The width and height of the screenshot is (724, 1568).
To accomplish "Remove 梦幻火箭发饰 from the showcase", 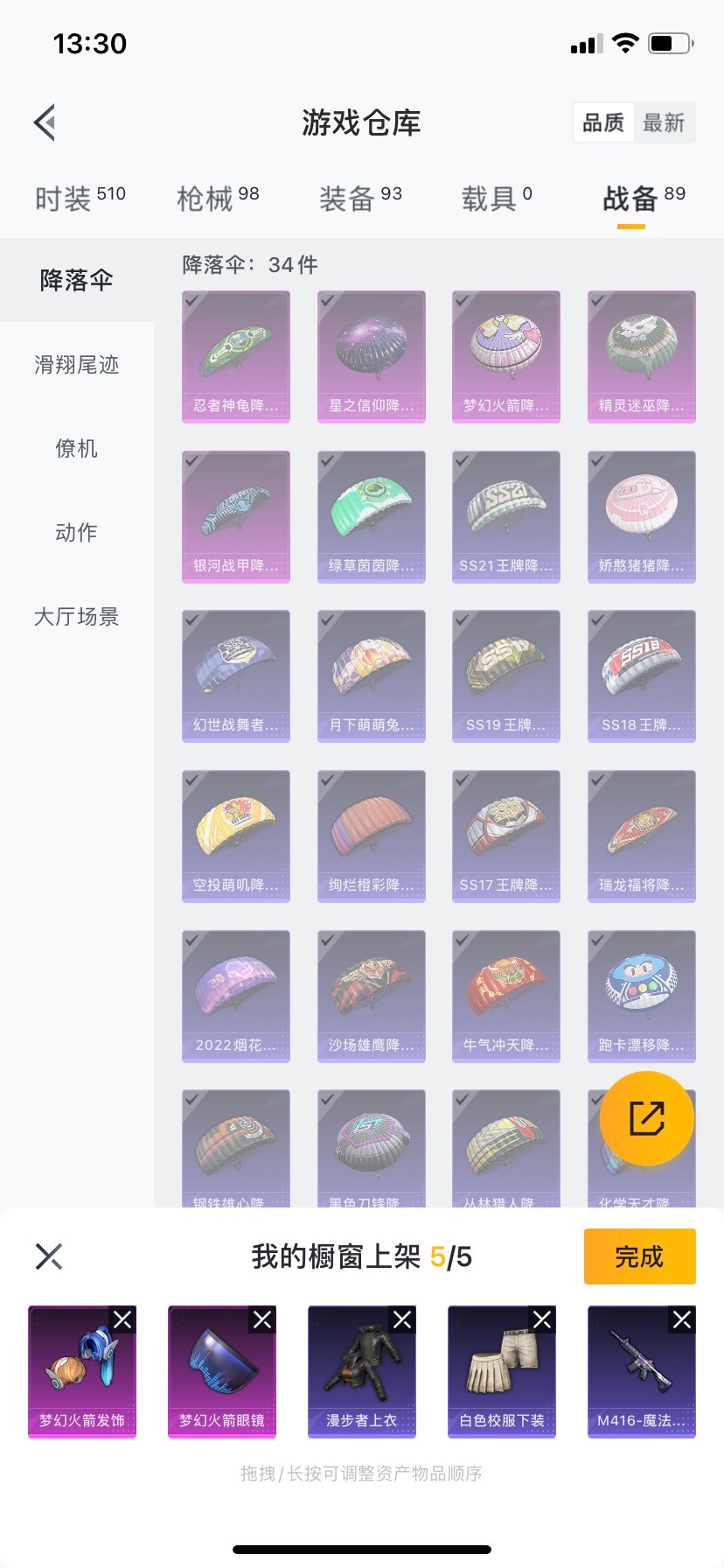I will (x=122, y=1319).
